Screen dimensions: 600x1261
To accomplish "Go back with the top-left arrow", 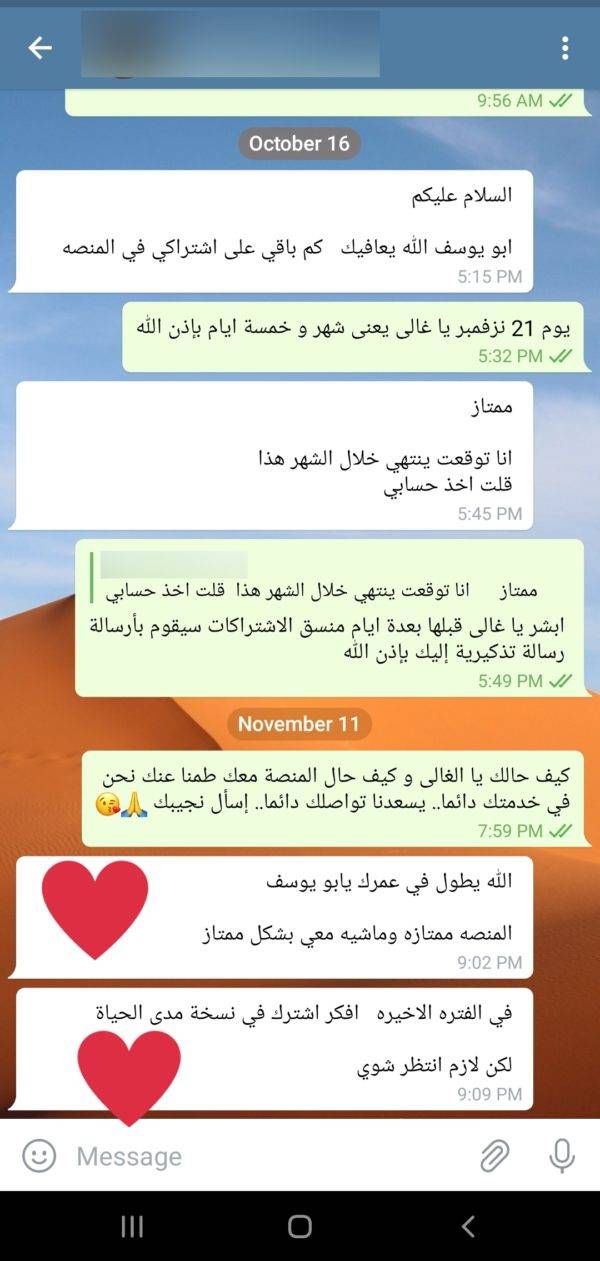I will coord(39,47).
